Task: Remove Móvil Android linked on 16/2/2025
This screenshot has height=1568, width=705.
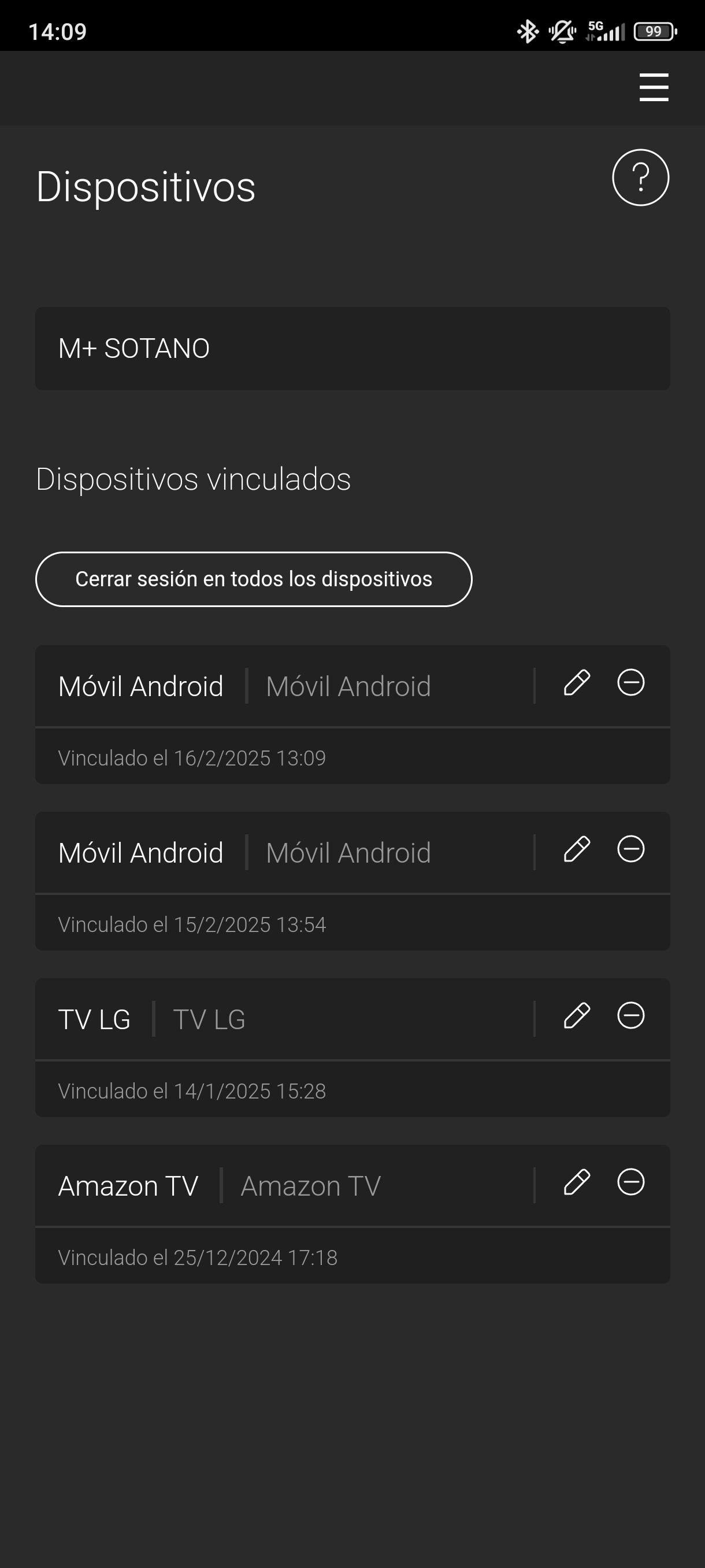Action: click(631, 682)
